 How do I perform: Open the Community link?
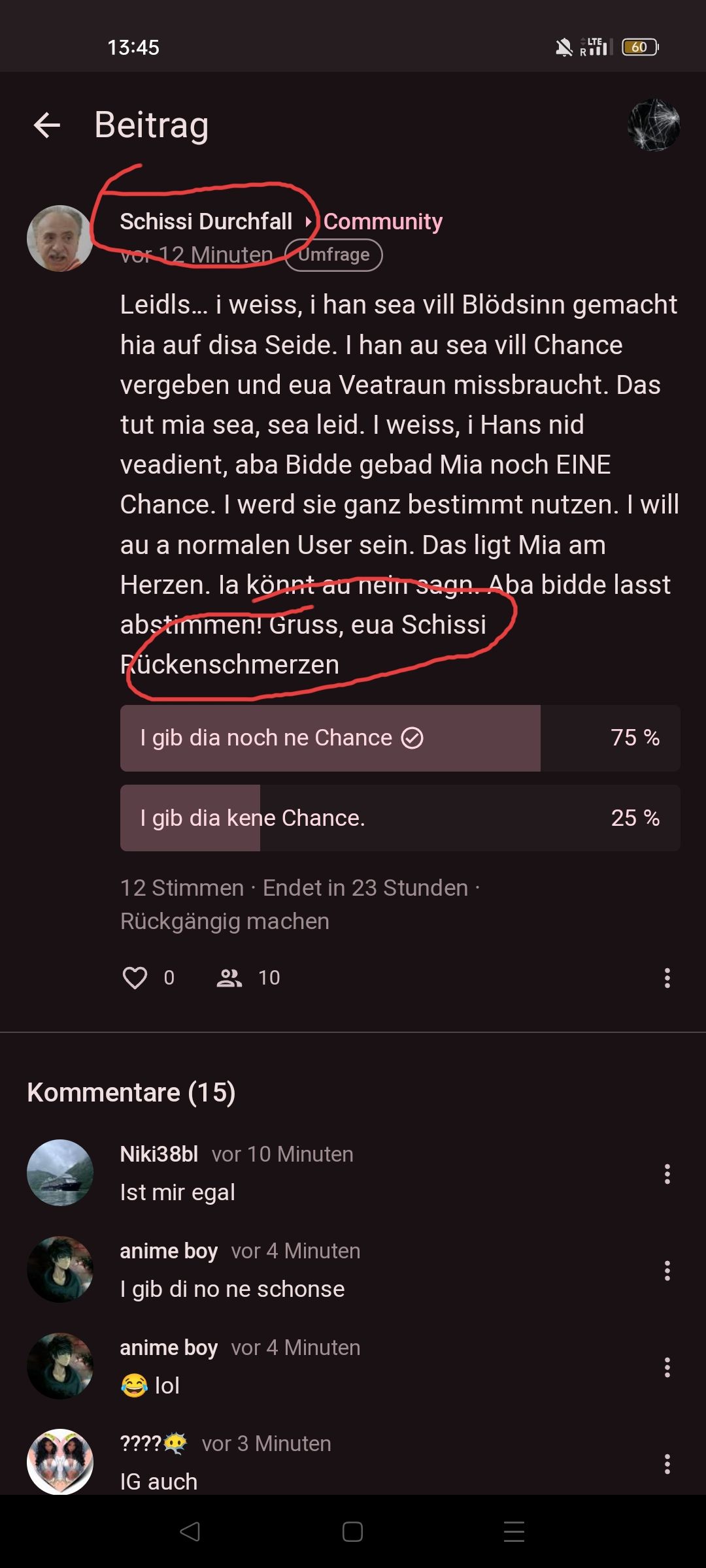click(383, 221)
